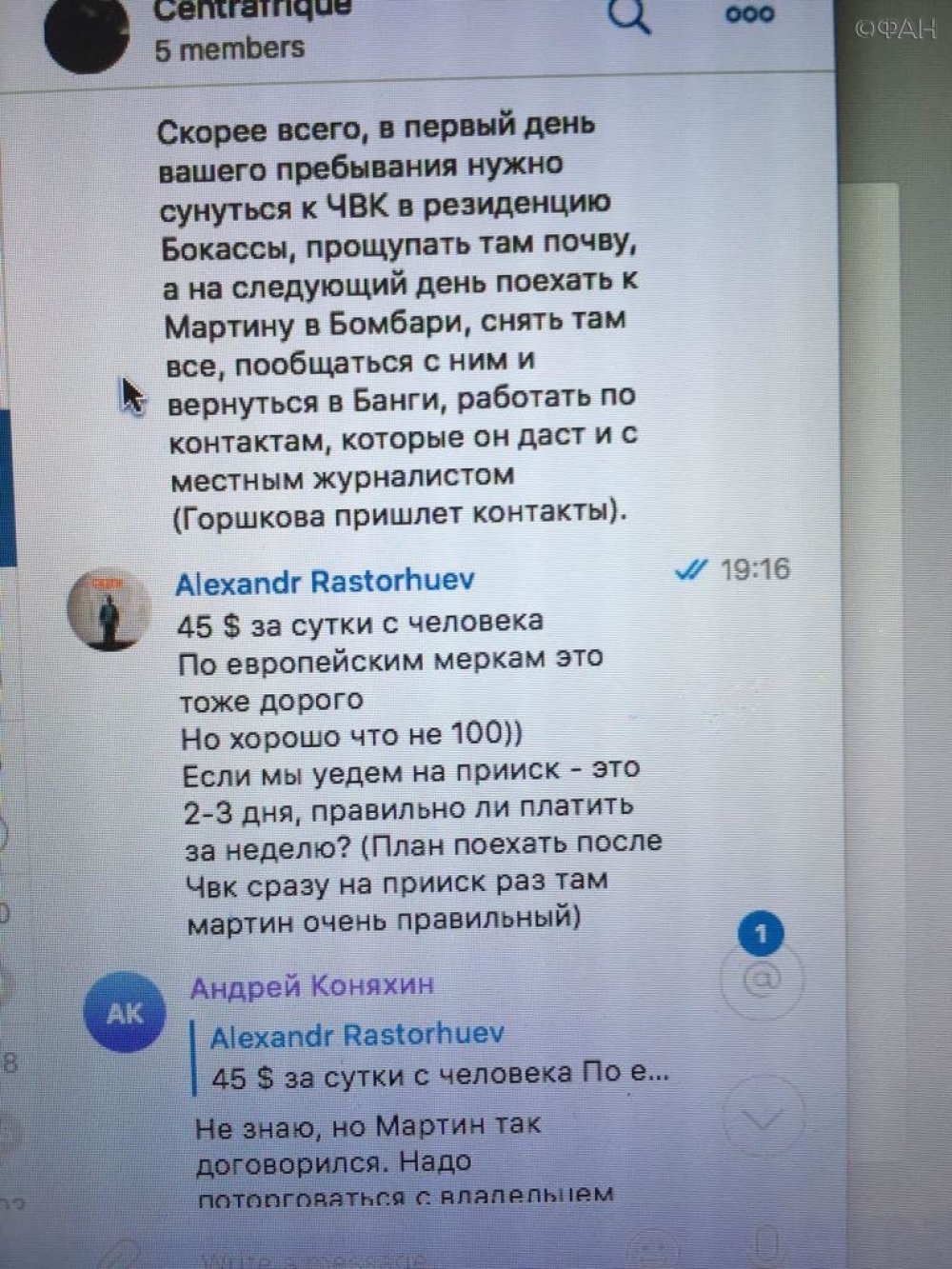The image size is (952, 1269).
Task: Tap the sender name Андрей Коняхин
Action: (x=312, y=985)
